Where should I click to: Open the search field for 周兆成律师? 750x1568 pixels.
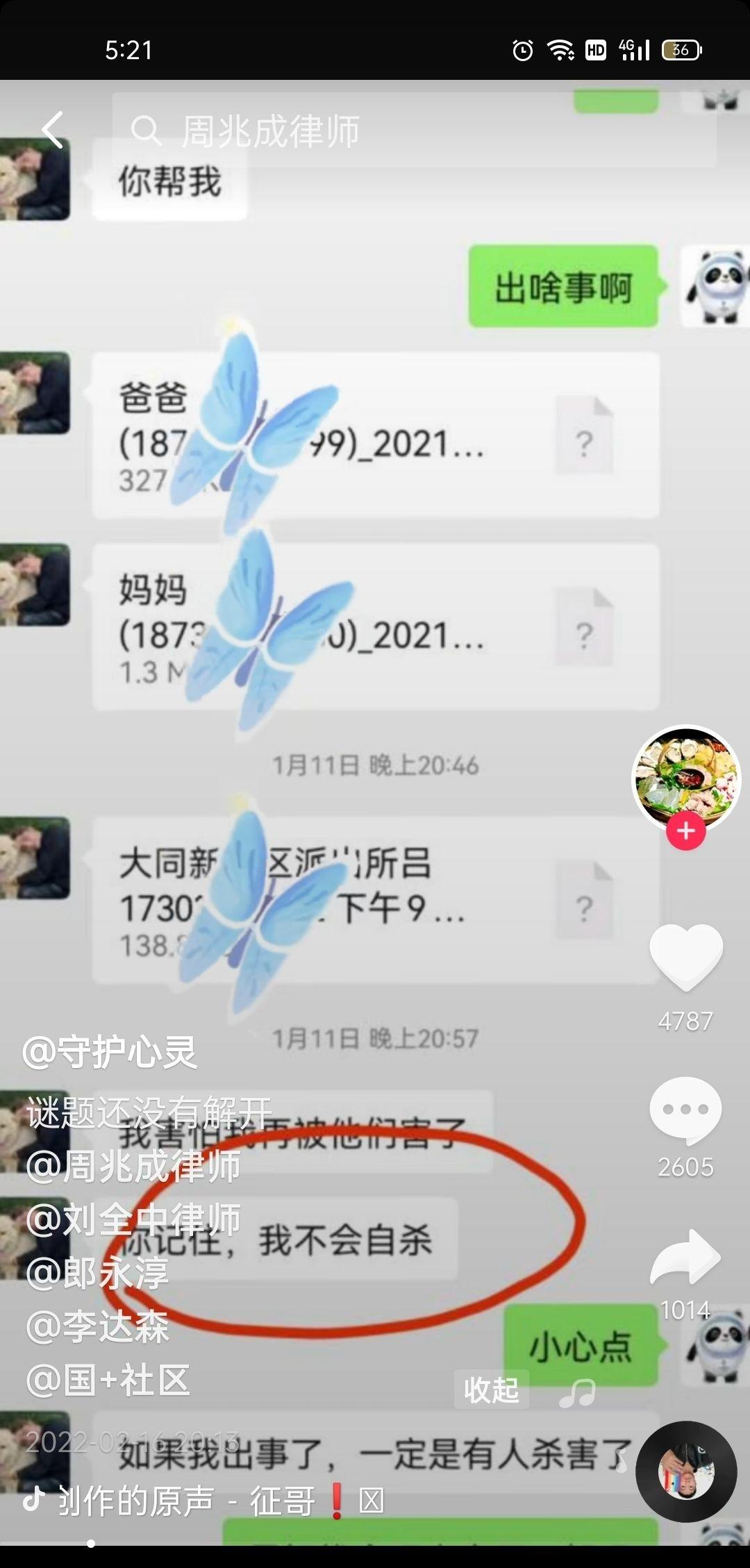[x=414, y=130]
